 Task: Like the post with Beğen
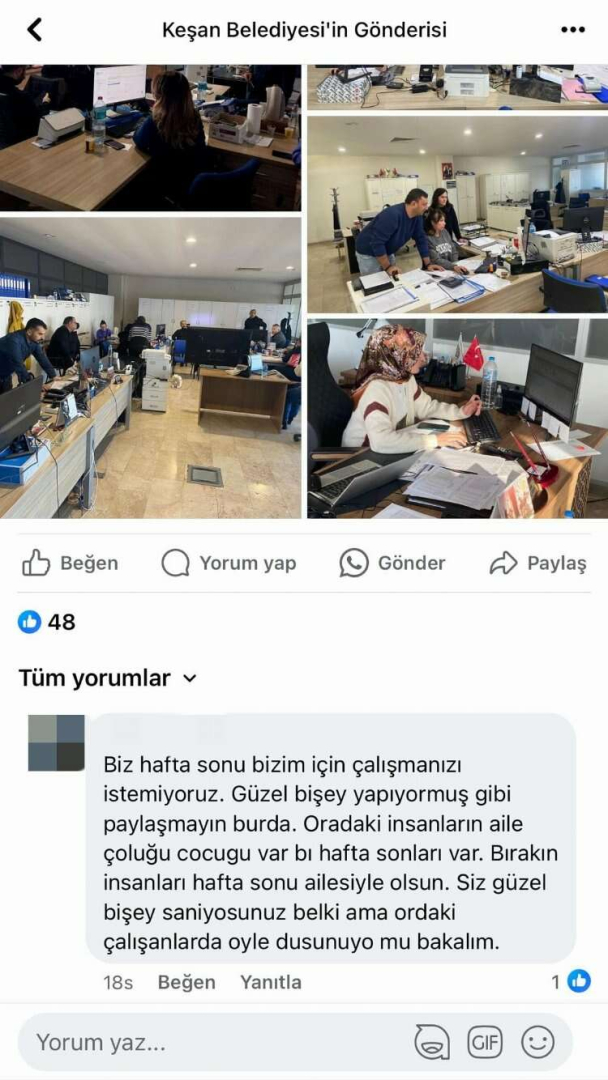(x=70, y=563)
